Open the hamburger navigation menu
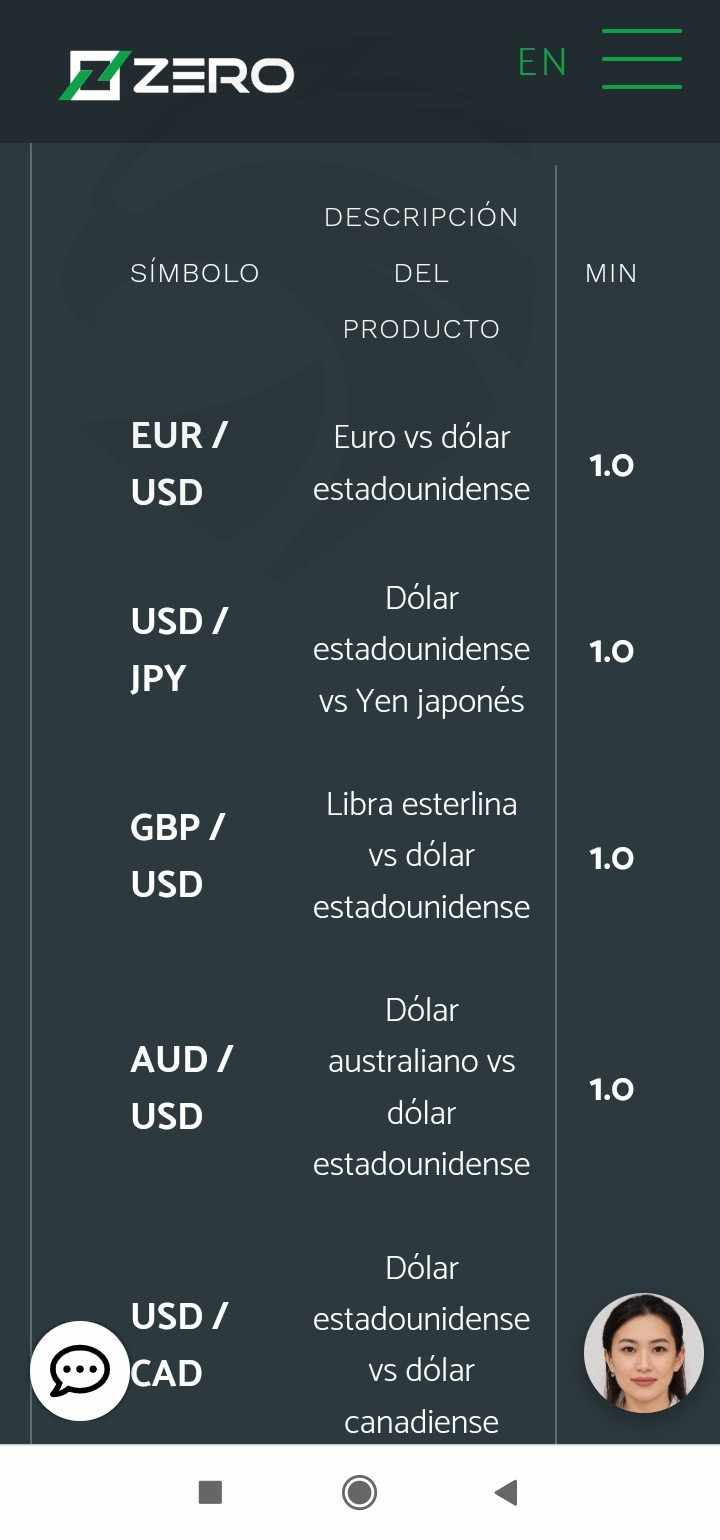The height and width of the screenshot is (1540, 720). point(642,59)
